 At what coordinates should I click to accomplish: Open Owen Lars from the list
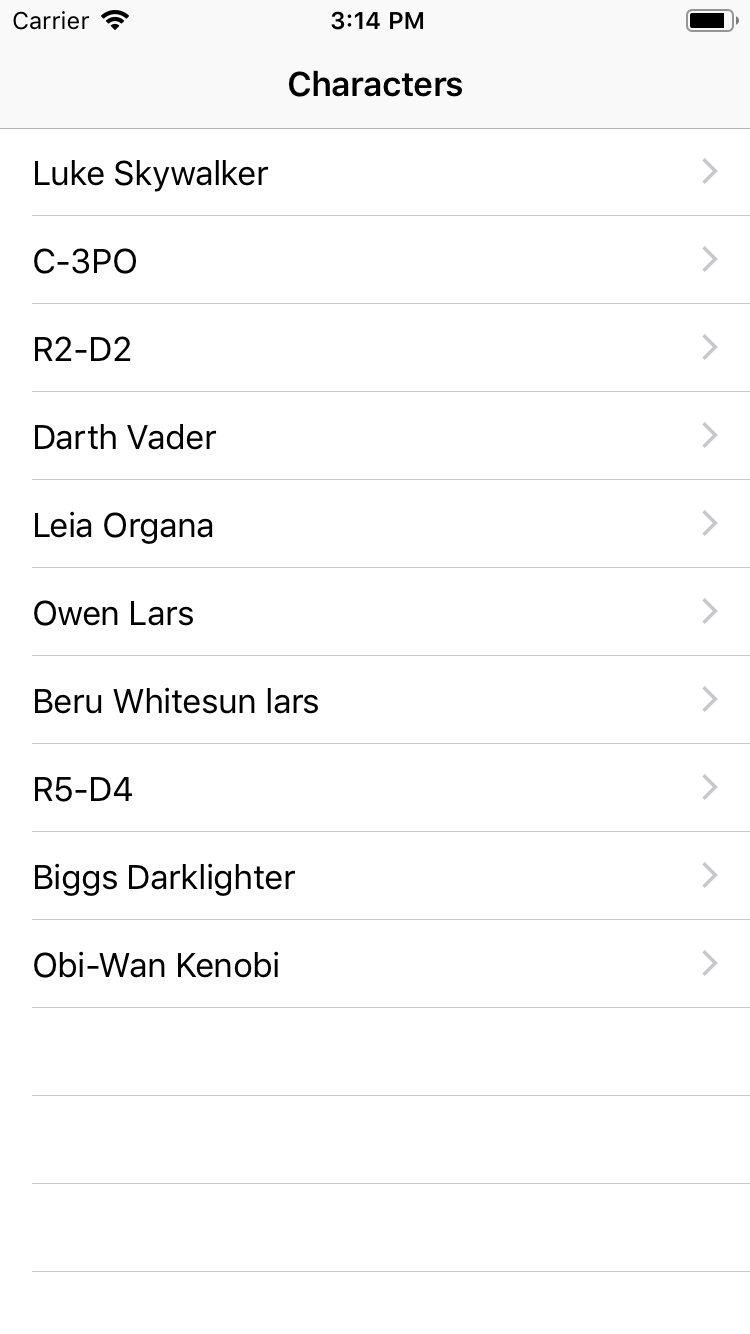[375, 612]
